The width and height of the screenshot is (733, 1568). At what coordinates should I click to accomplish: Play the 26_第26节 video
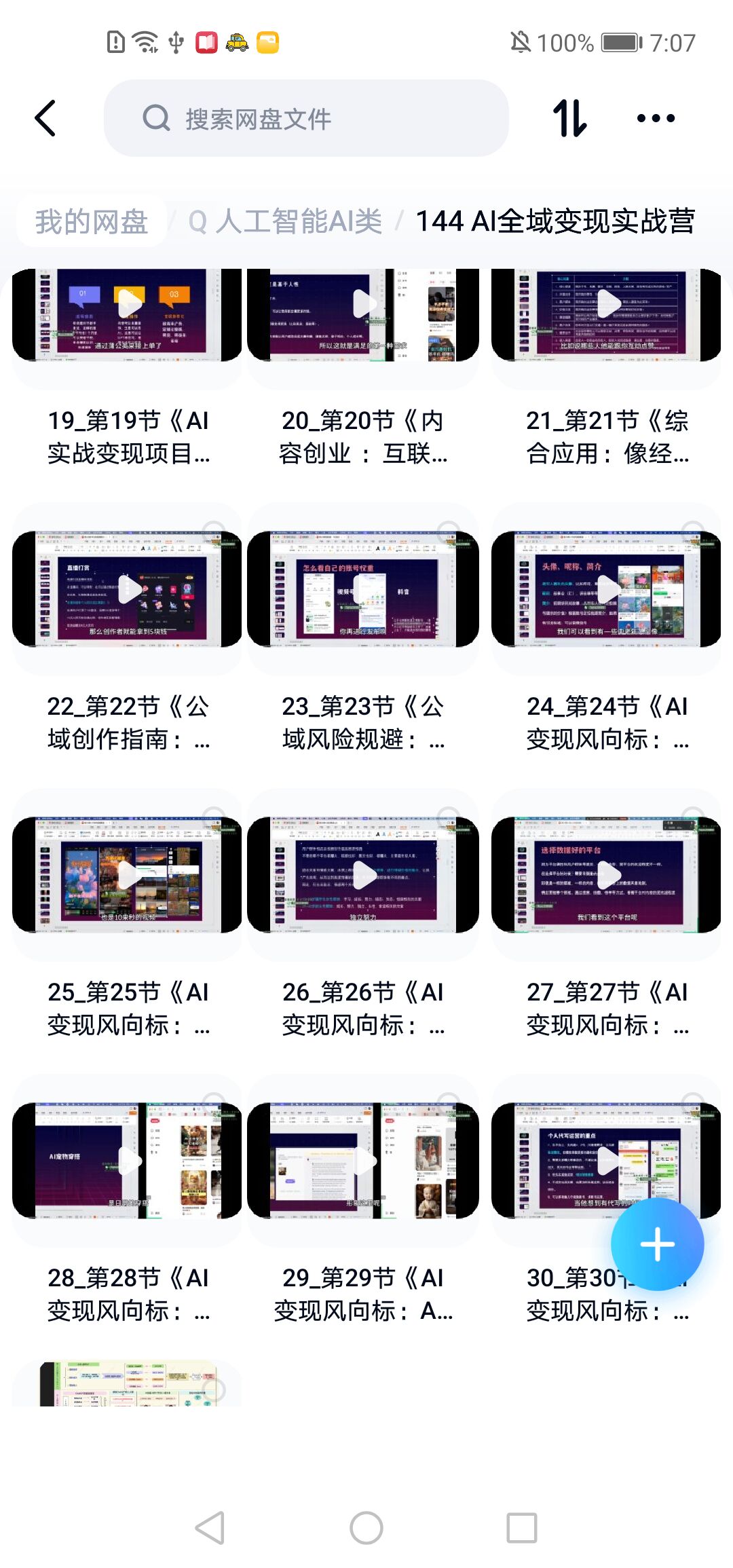(363, 875)
